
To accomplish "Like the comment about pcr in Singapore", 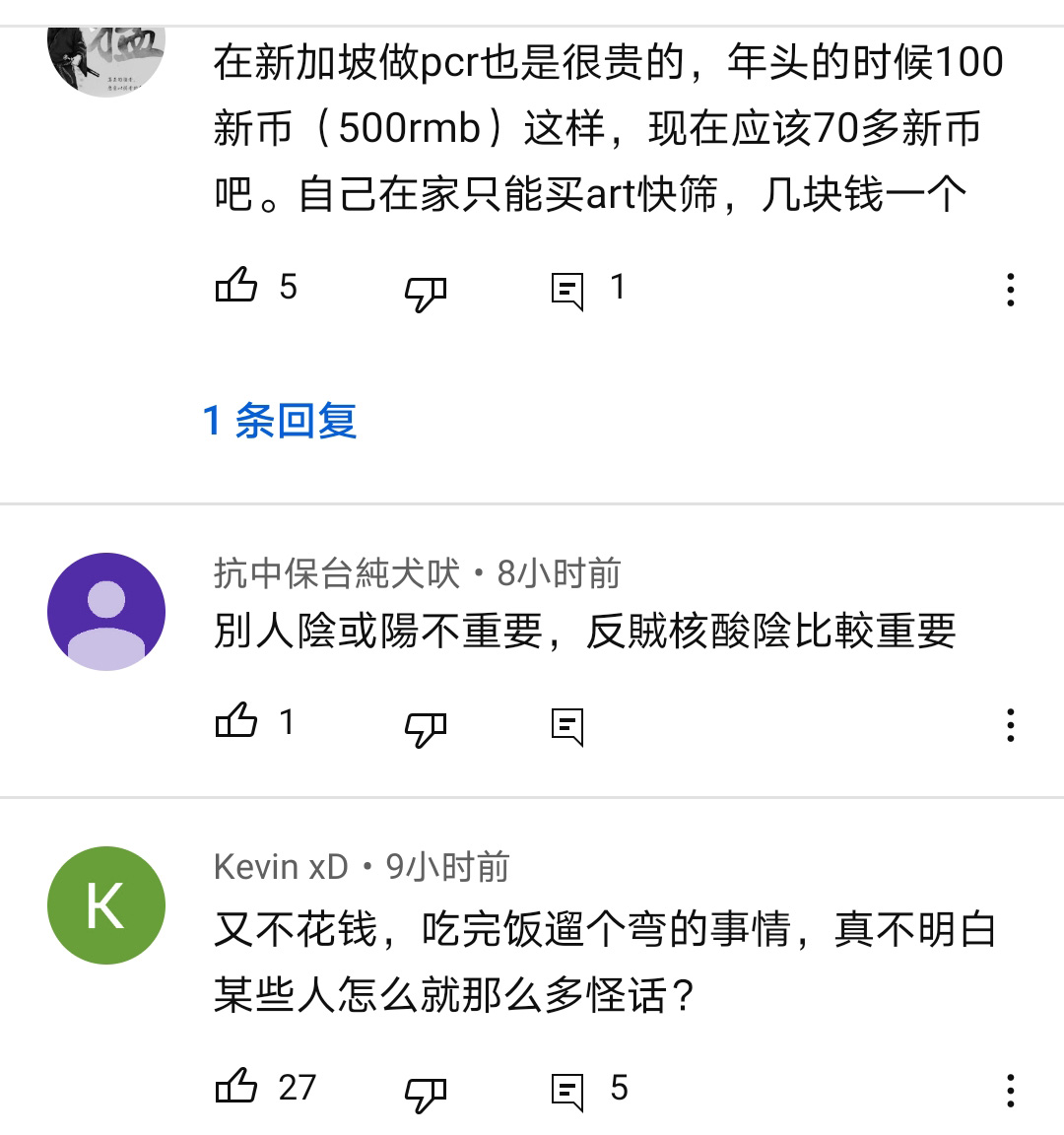I will coord(236,287).
